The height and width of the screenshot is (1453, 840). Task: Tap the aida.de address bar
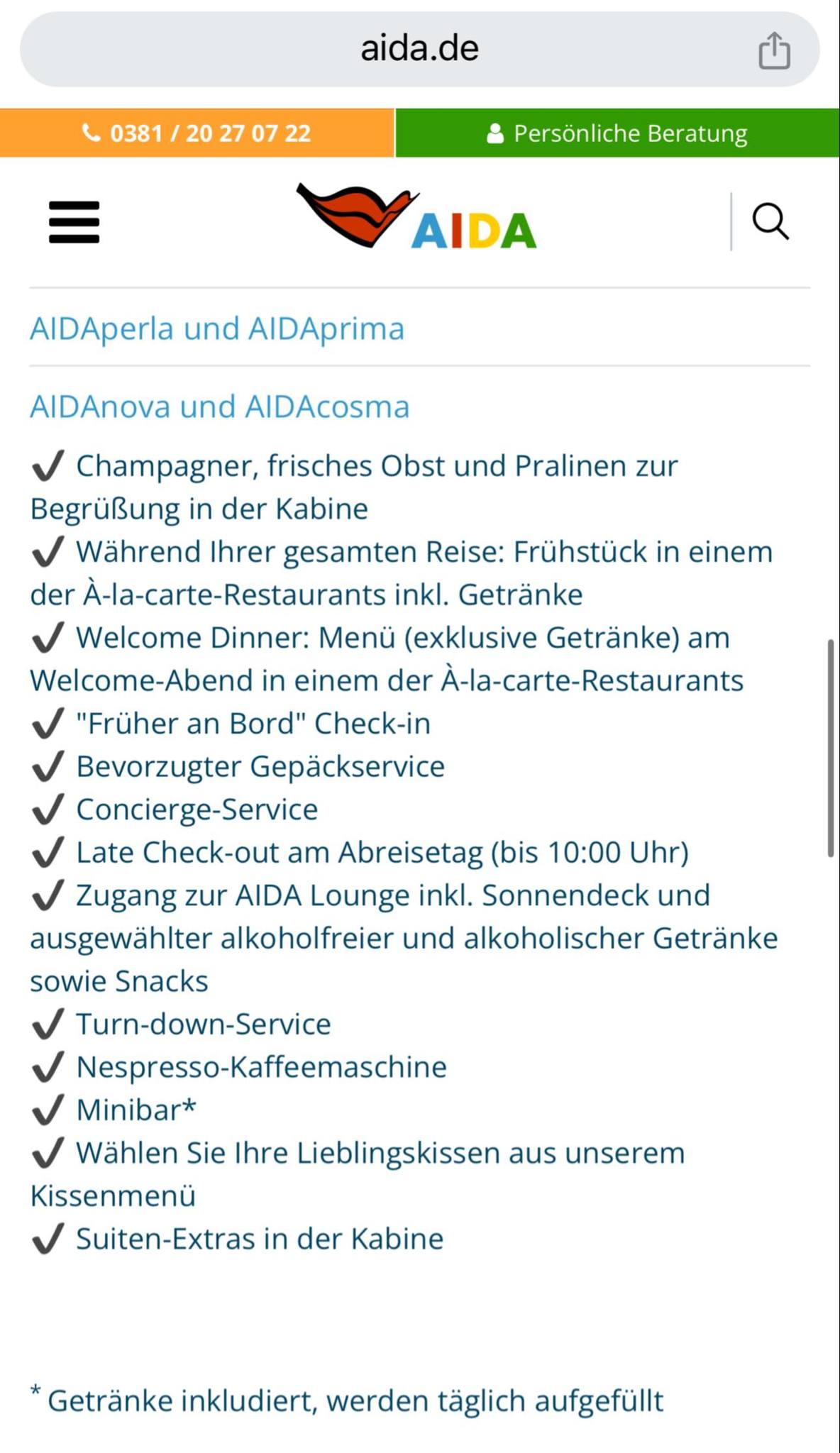click(419, 49)
